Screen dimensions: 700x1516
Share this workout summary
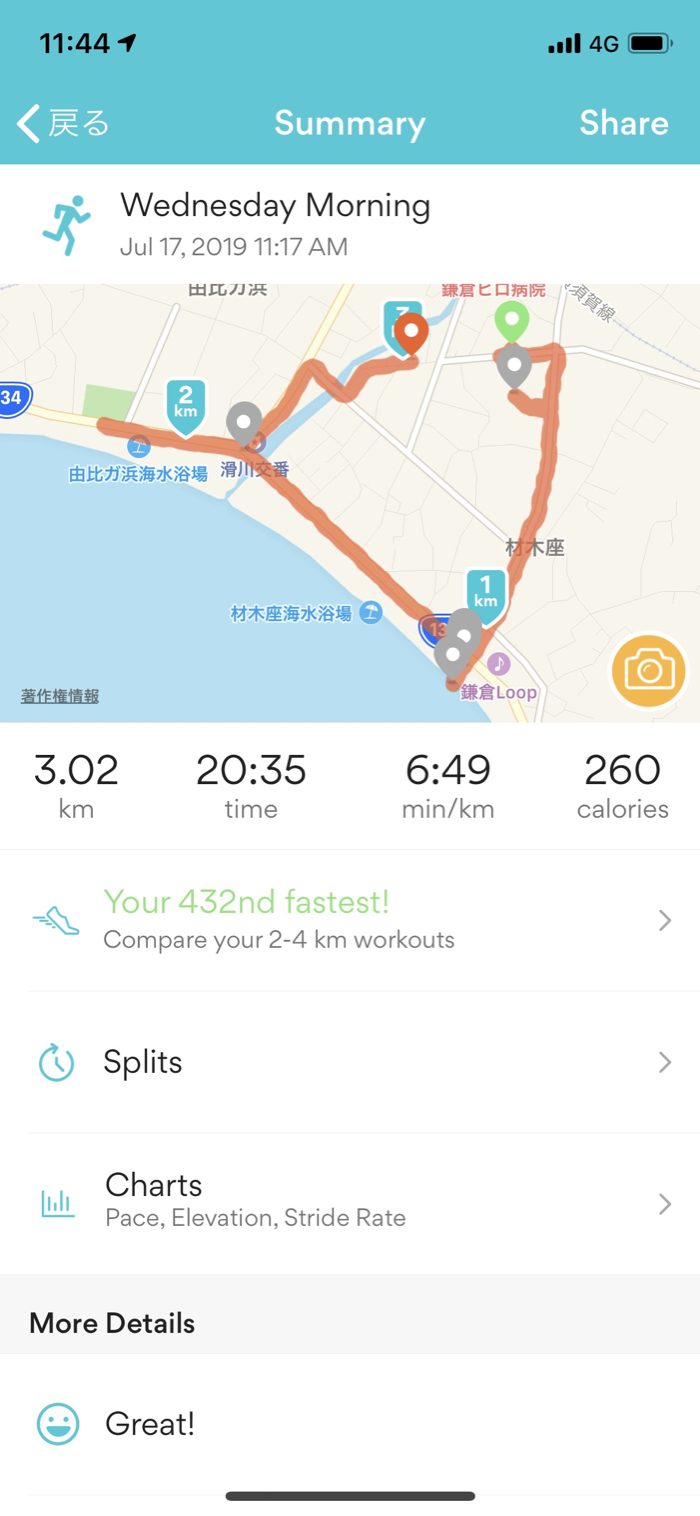[623, 123]
